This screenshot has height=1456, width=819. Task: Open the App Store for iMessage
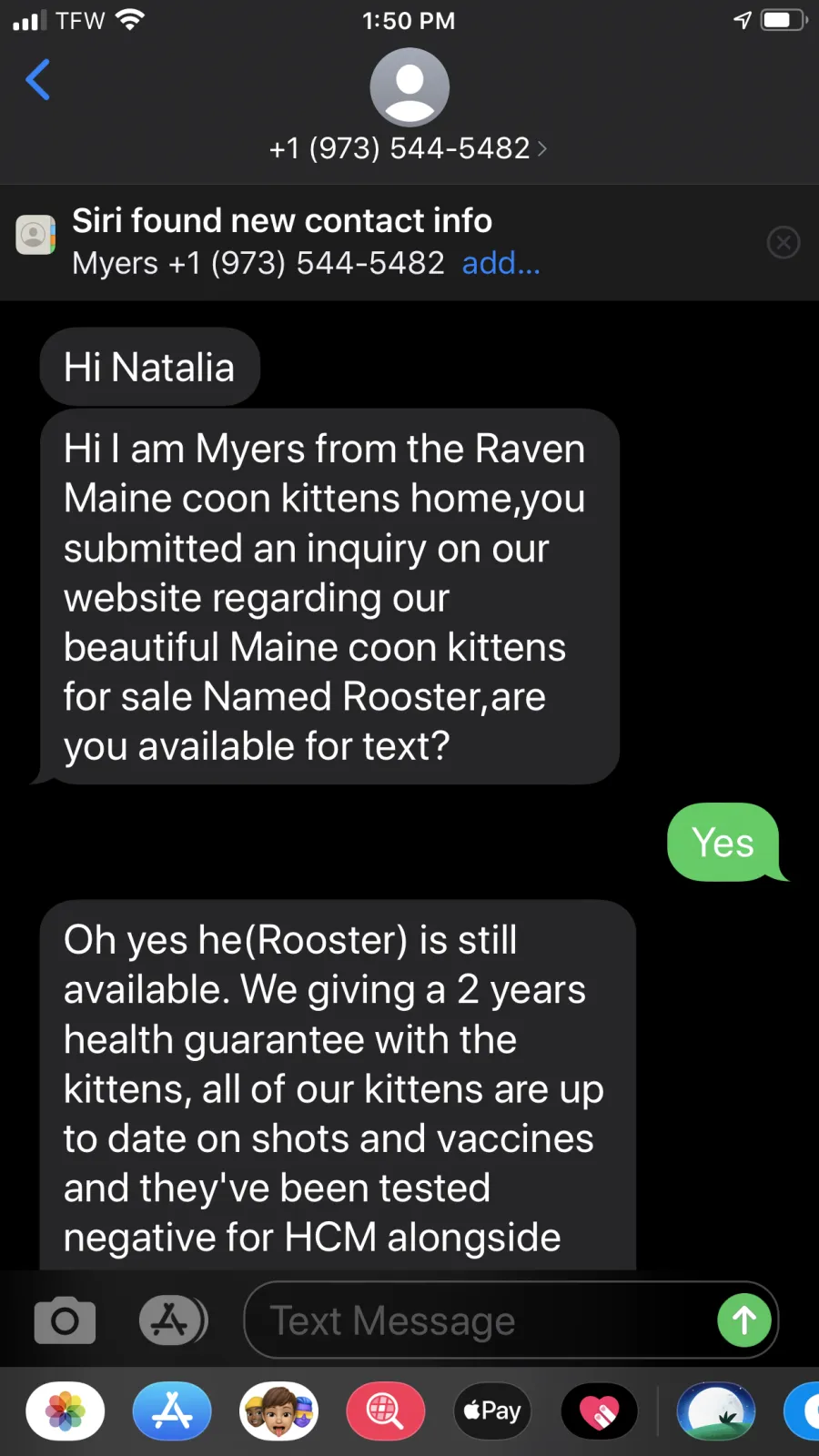pos(172,1411)
